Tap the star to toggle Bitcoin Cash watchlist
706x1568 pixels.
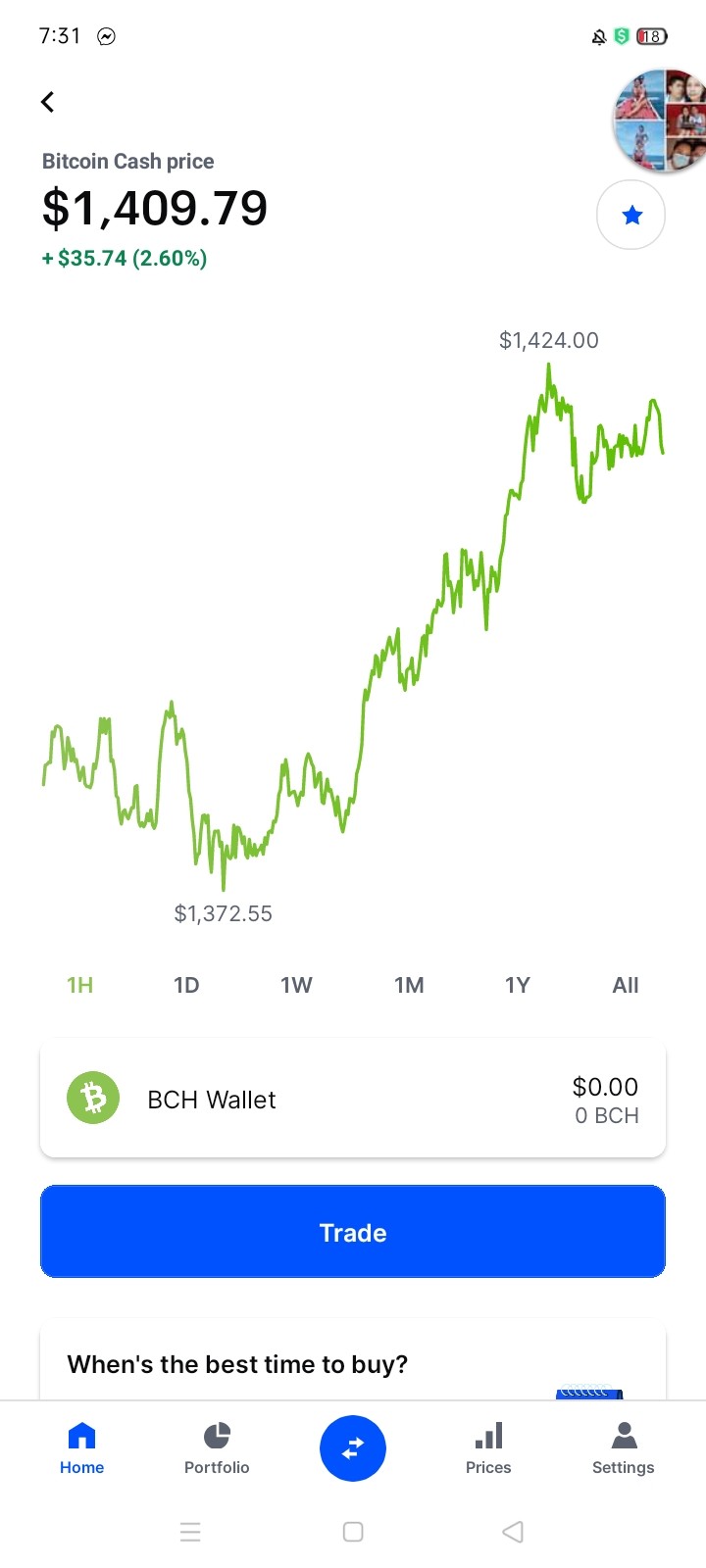point(631,215)
